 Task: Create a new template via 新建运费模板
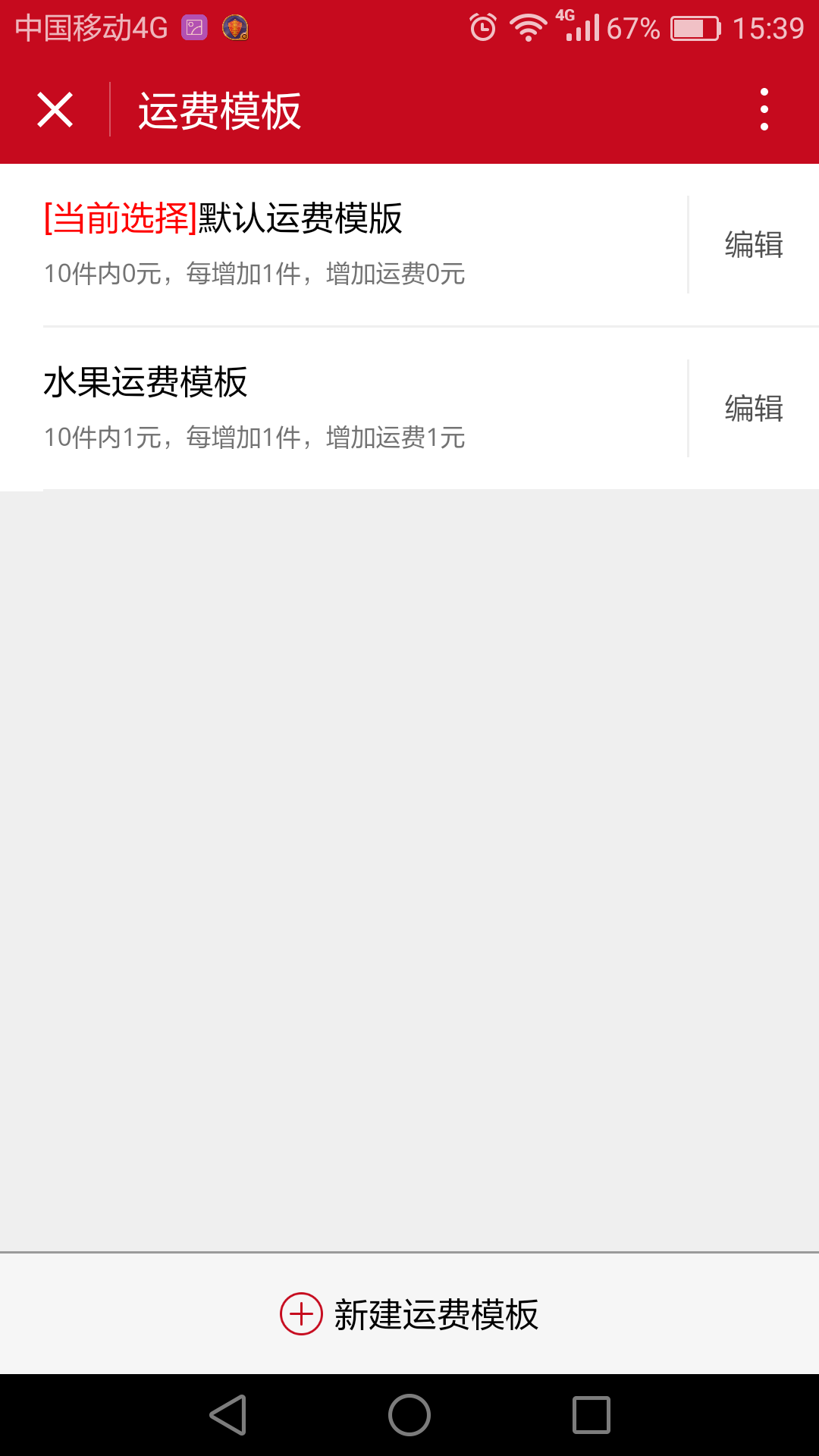click(x=409, y=1314)
